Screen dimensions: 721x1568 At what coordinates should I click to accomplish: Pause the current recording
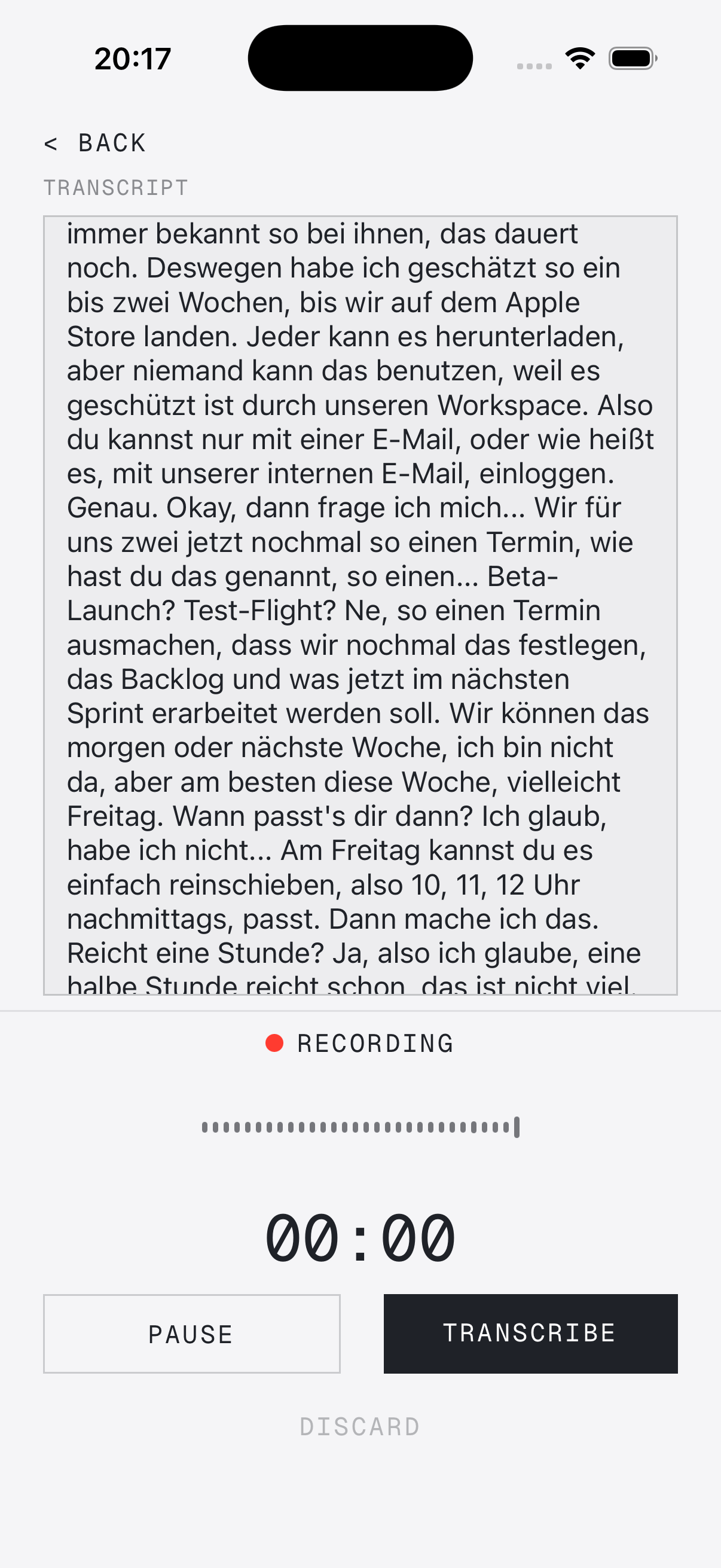192,1334
